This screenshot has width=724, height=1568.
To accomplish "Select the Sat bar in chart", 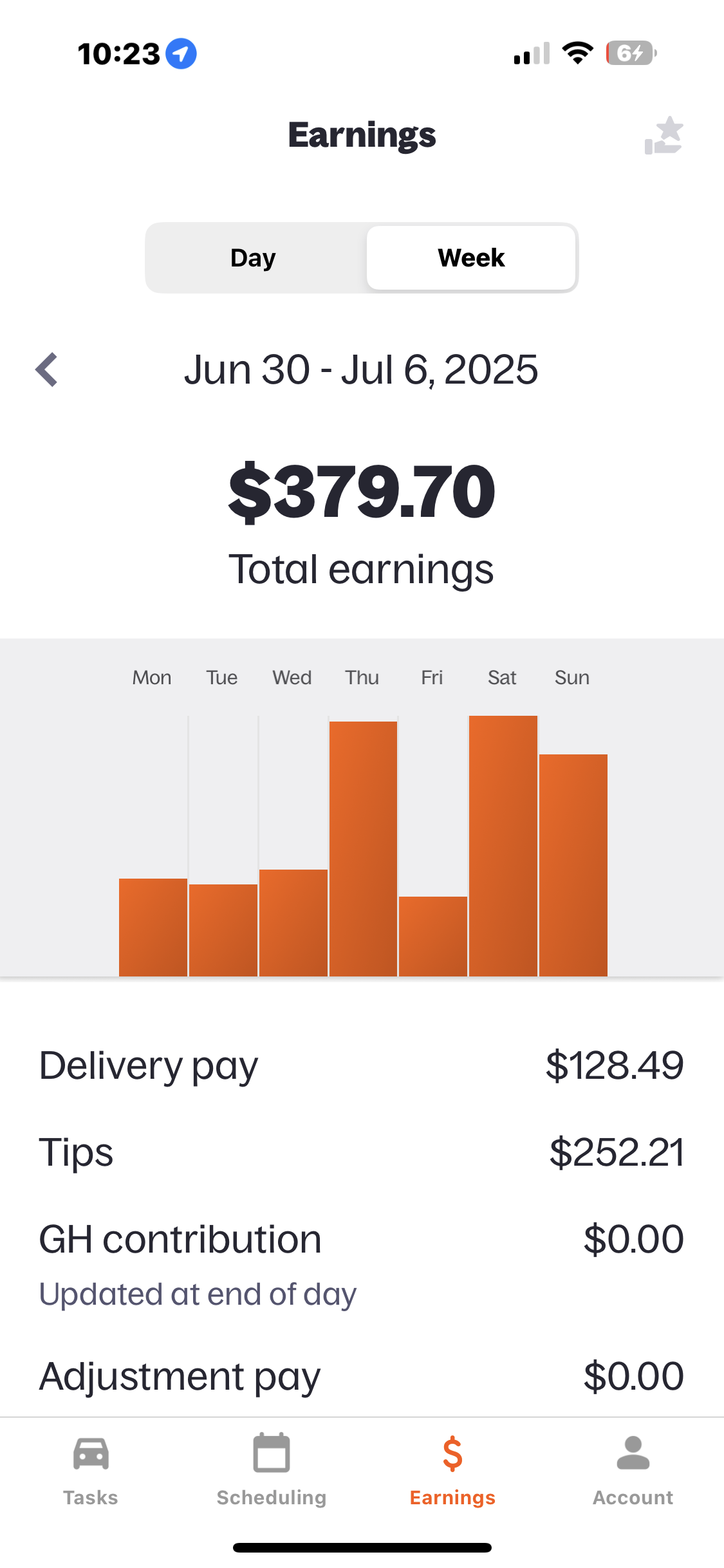I will [503, 846].
